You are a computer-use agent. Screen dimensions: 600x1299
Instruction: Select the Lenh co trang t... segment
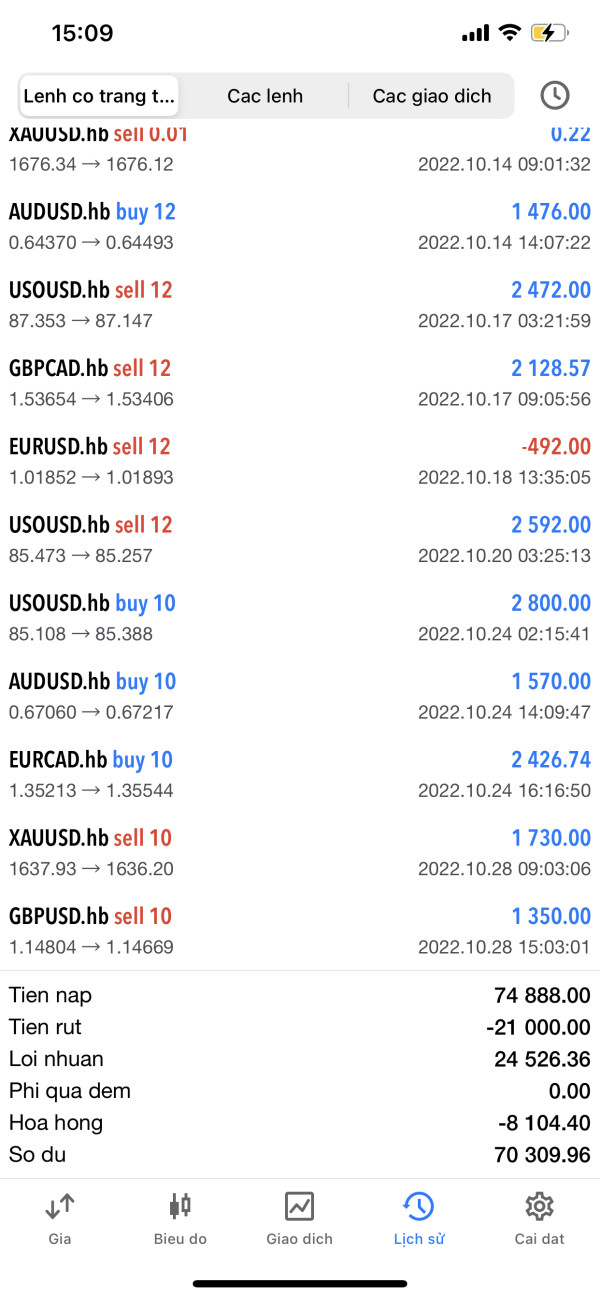click(99, 96)
